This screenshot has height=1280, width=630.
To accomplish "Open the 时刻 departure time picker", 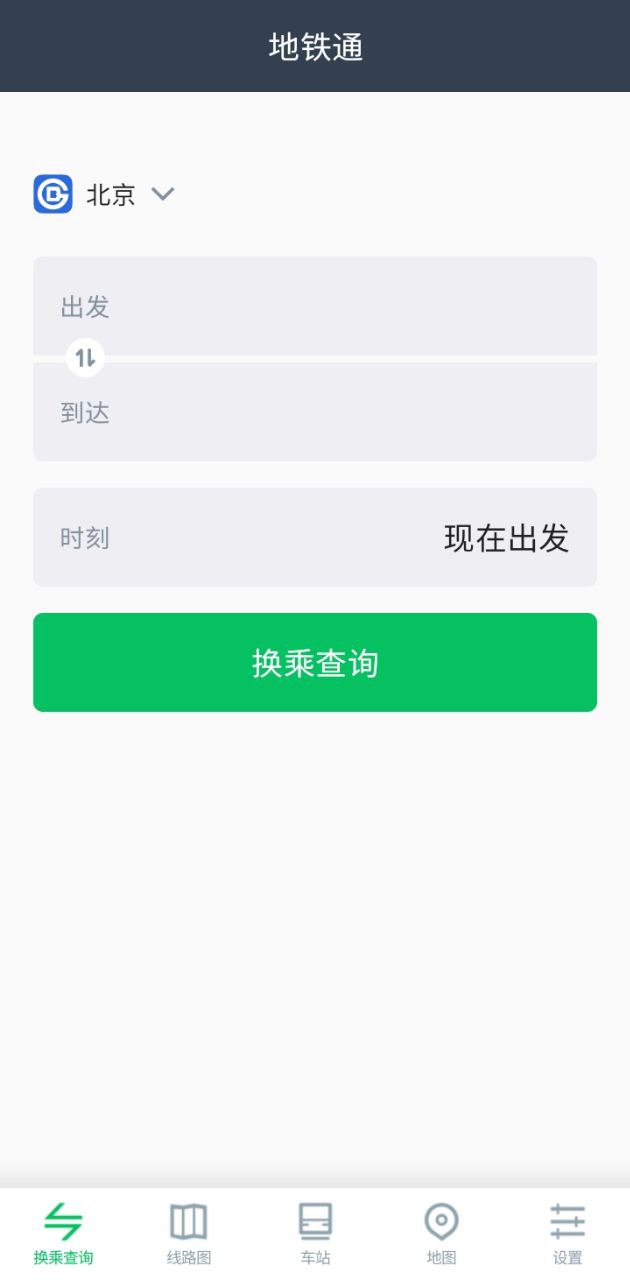I will point(315,538).
